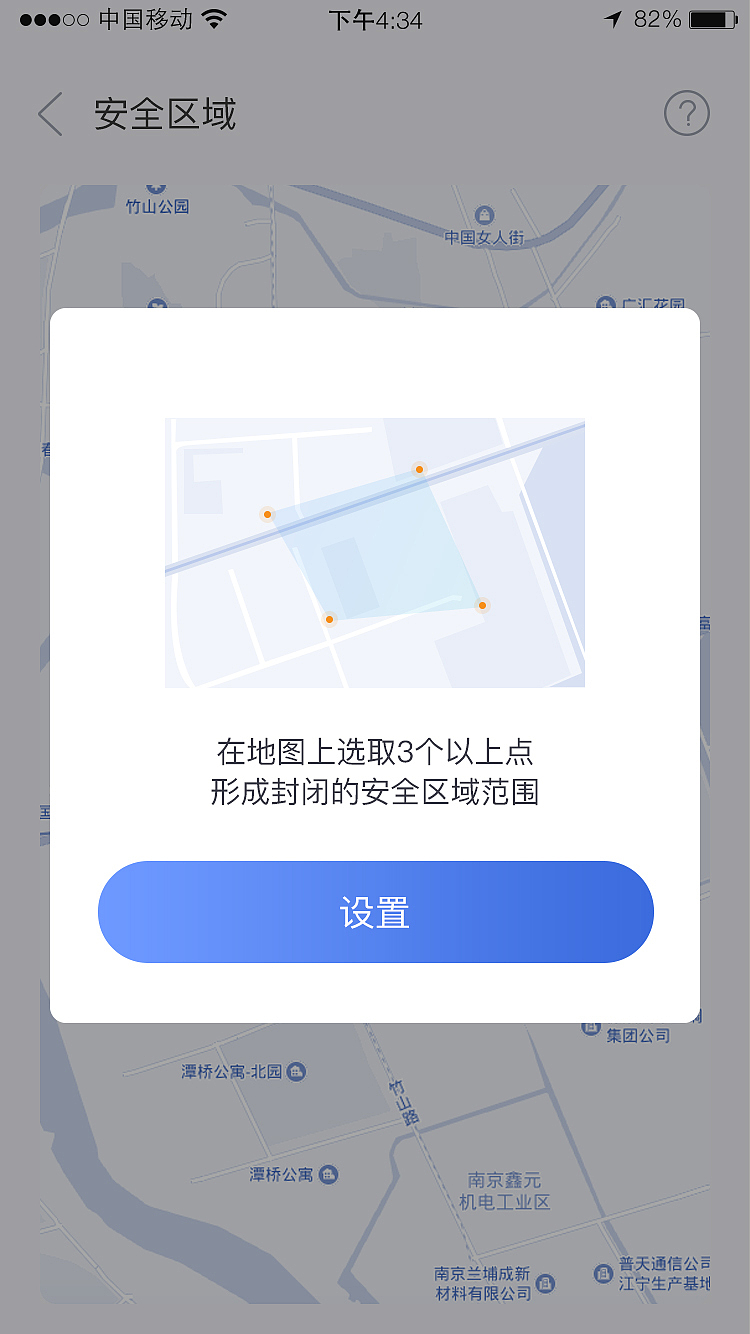Viewport: 750px width, 1334px height.
Task: Tap the instruction text about selecting points
Action: click(x=375, y=775)
